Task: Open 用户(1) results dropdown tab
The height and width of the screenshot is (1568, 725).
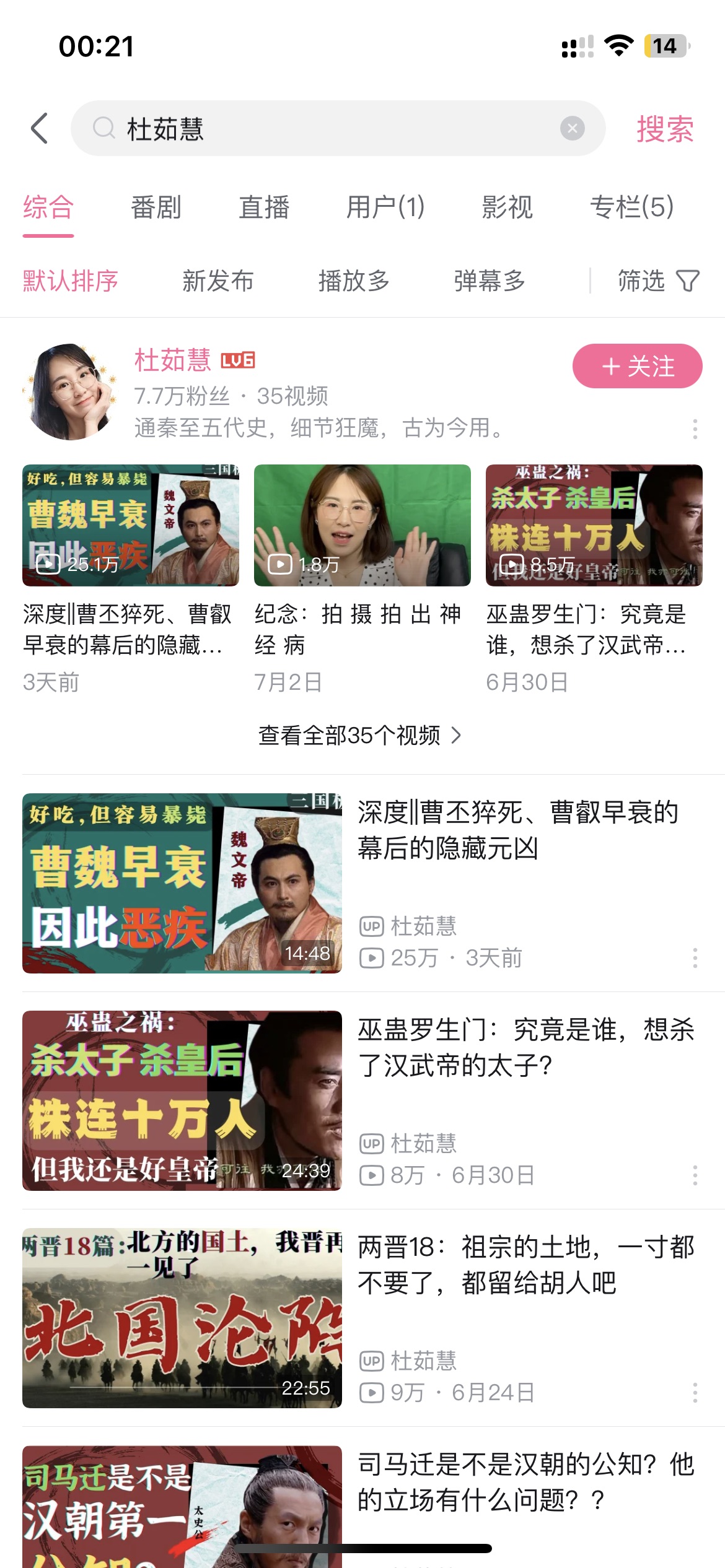Action: 385,209
